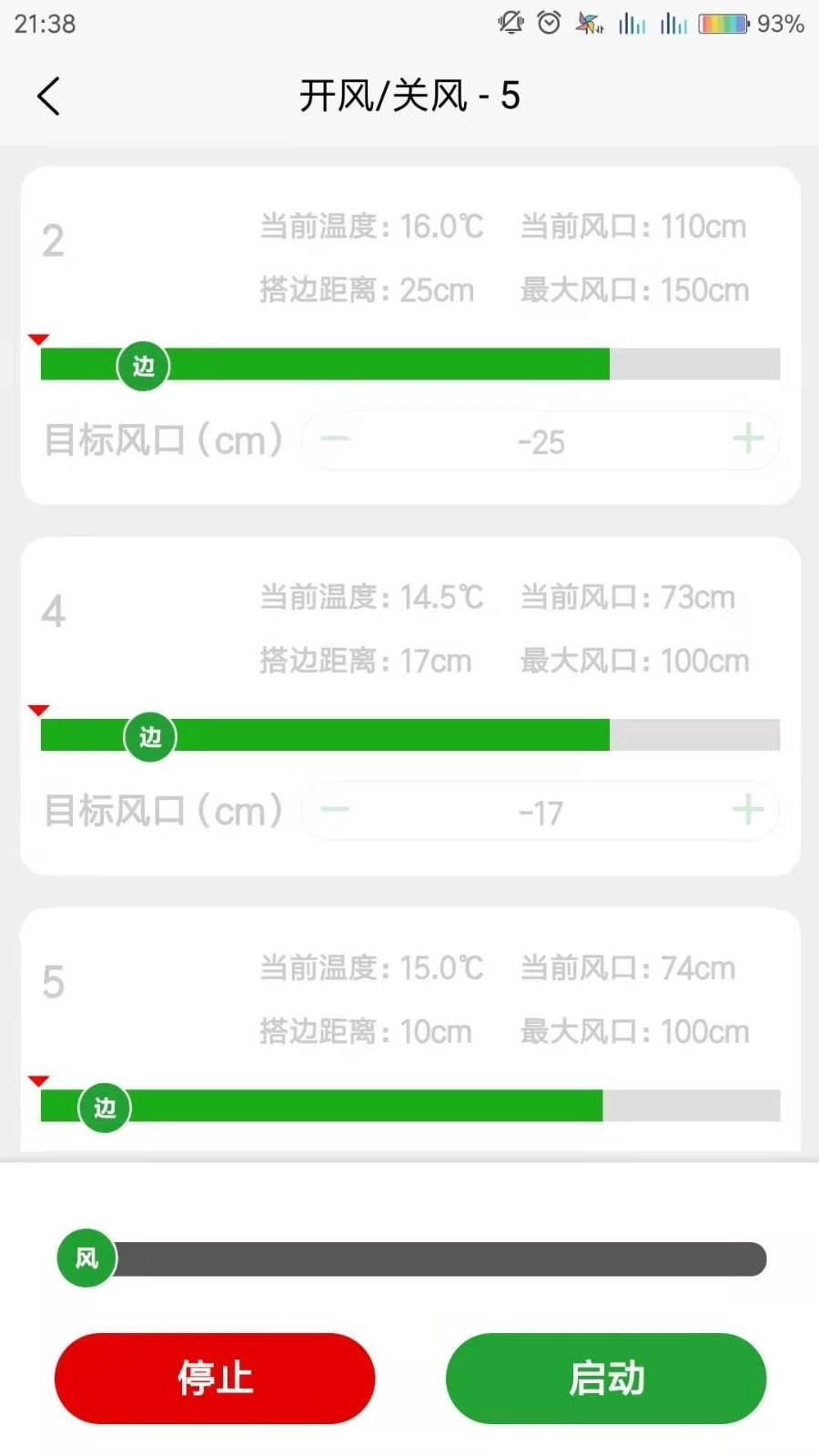
Task: Click the plus icon for machine 4 target vent
Action: pos(748,810)
